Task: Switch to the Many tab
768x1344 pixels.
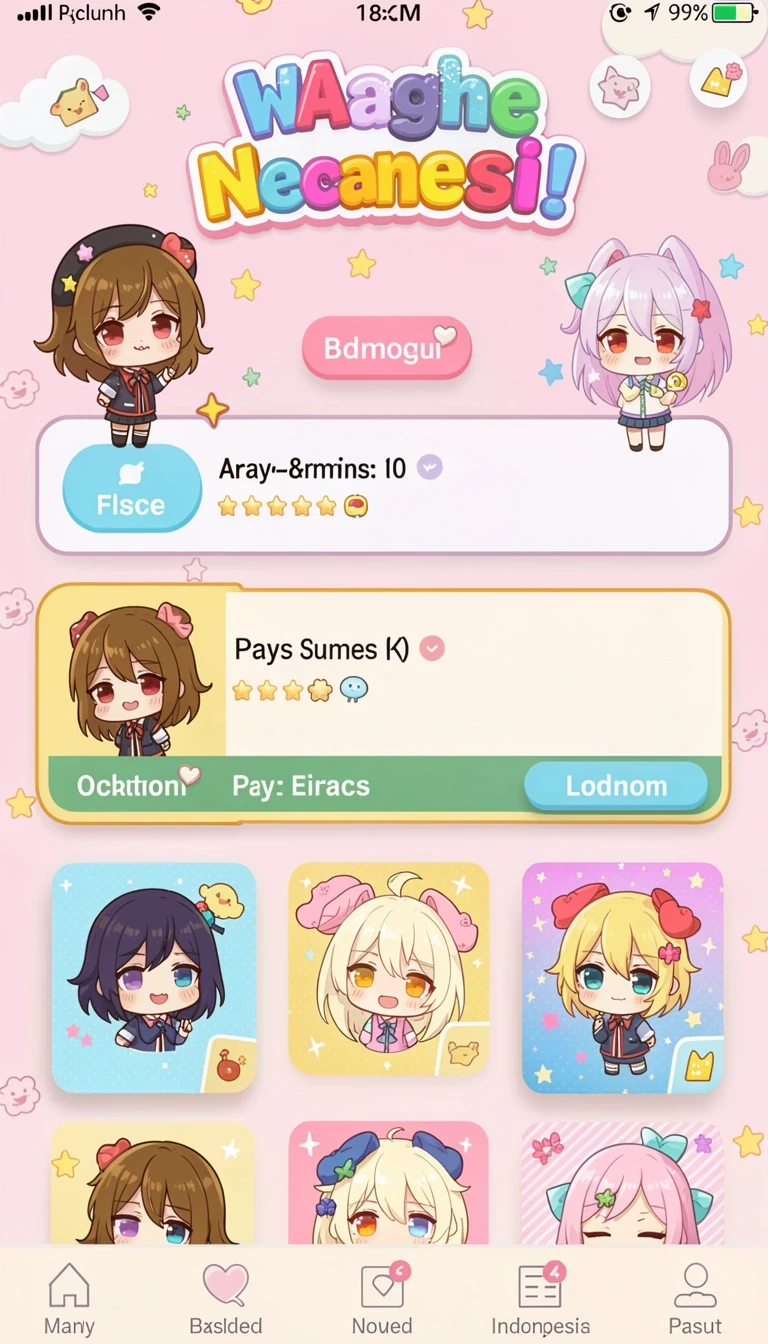Action: click(69, 1298)
